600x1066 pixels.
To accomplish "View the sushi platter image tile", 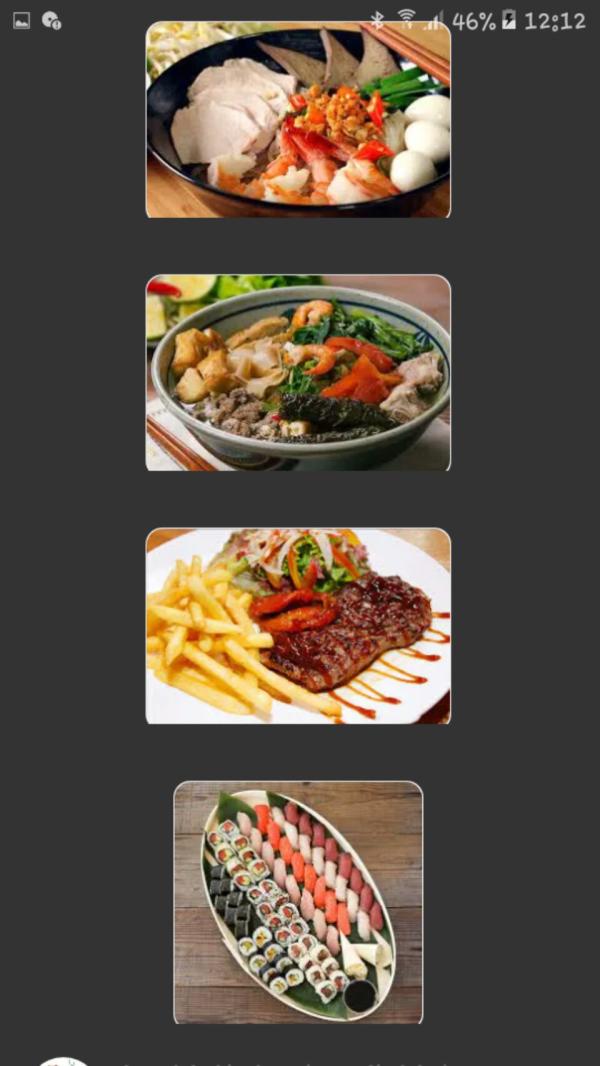I will [298, 902].
